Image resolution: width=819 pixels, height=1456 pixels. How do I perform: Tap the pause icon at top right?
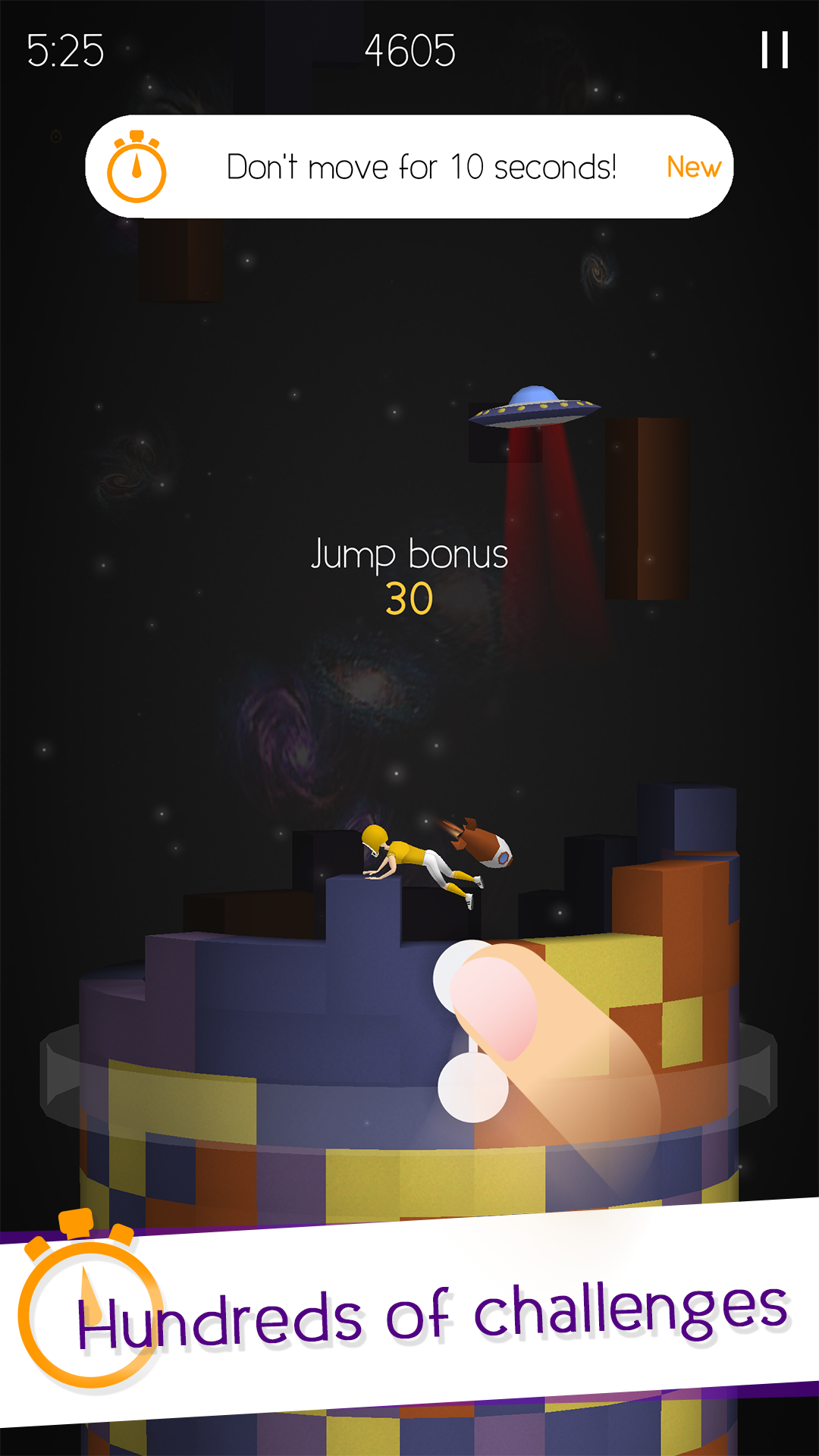pyautogui.click(x=775, y=49)
